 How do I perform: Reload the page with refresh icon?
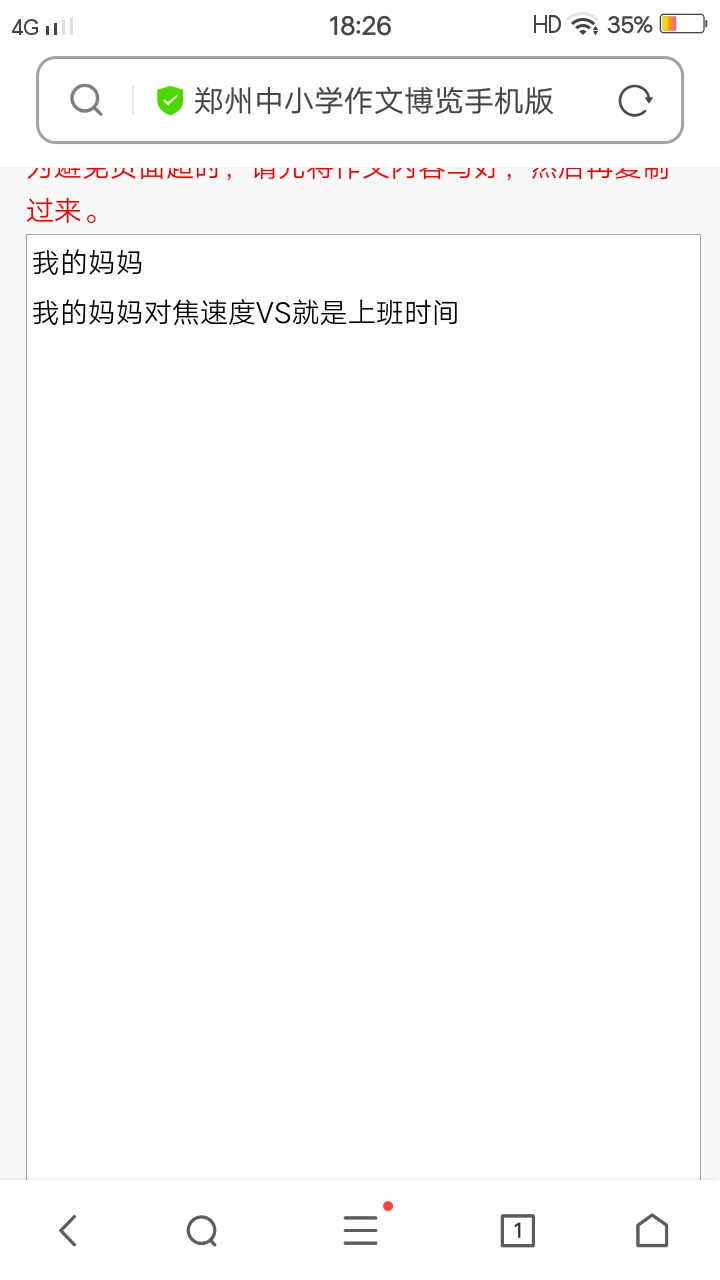coord(636,100)
